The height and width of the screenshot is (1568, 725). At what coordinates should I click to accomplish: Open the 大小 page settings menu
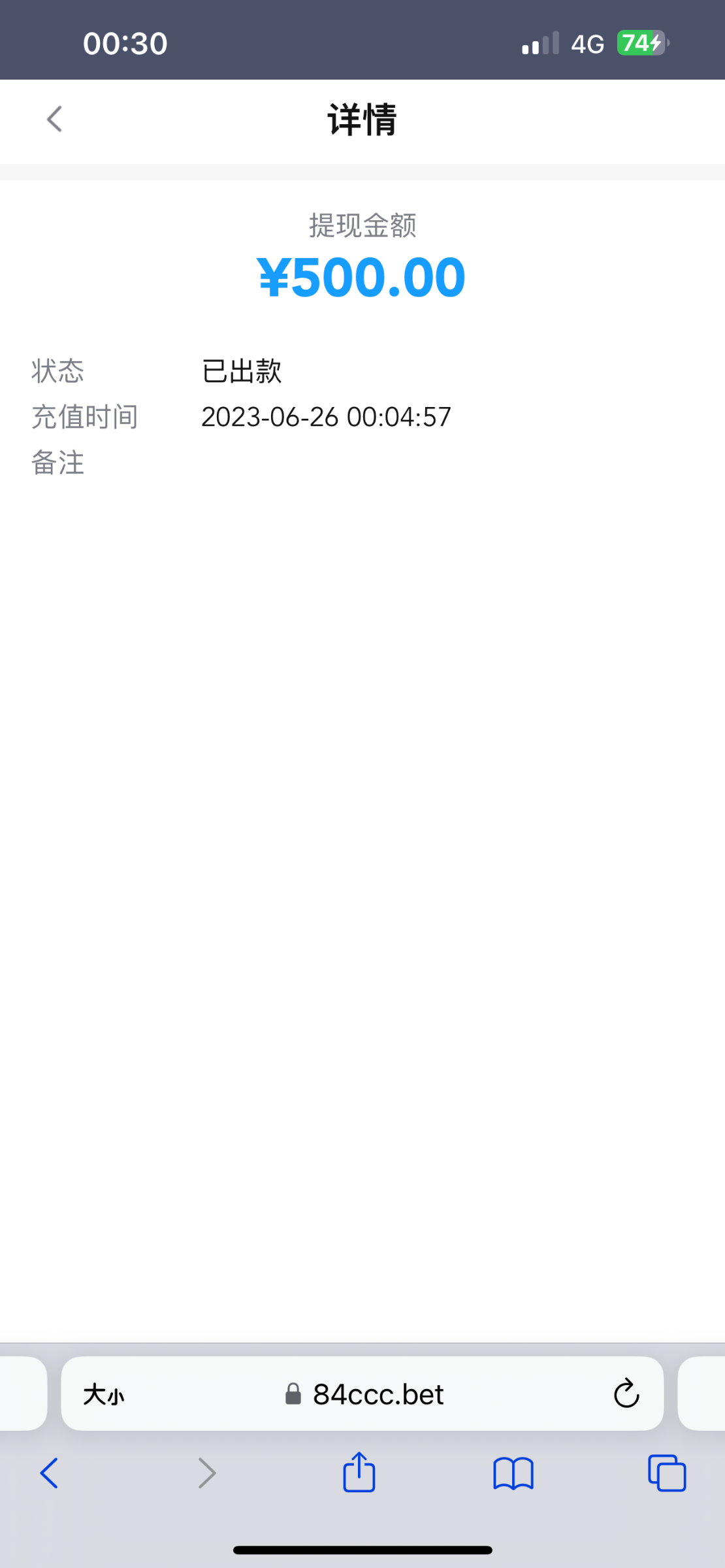coord(104,1394)
